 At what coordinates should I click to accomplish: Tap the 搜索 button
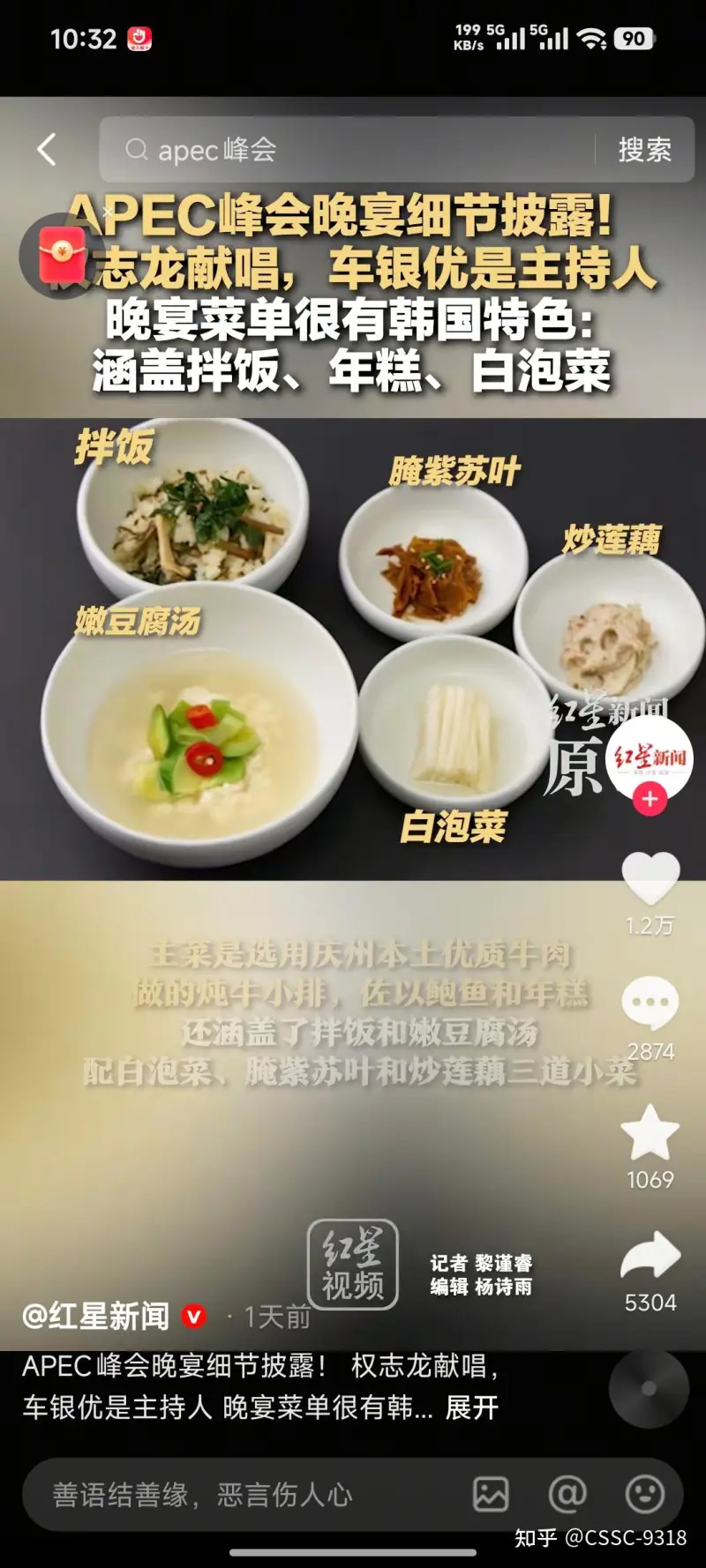(644, 150)
